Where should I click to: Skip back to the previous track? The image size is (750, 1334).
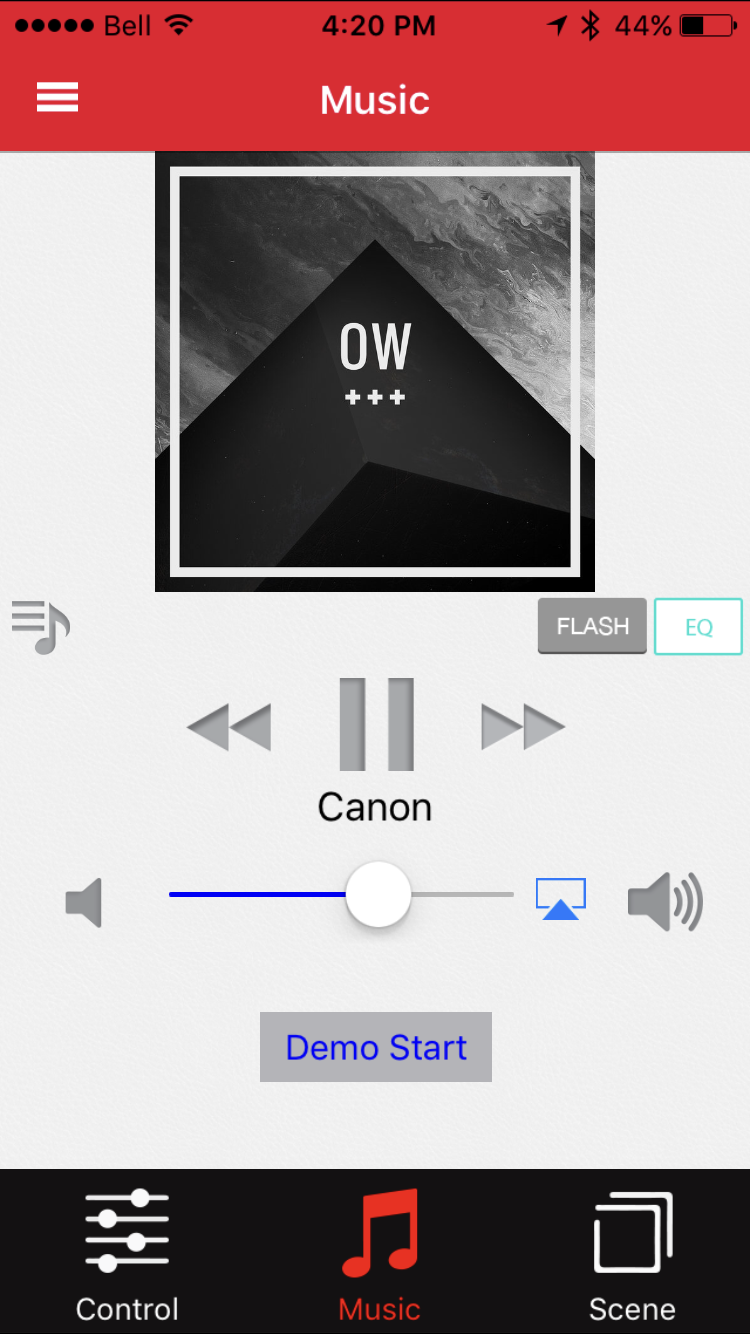point(229,727)
